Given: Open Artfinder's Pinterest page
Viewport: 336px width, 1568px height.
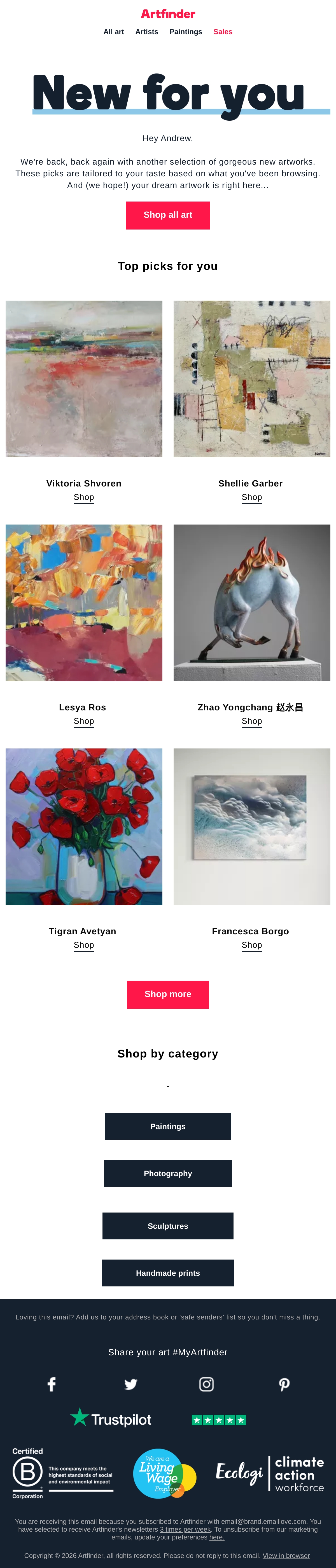Looking at the screenshot, I should click(284, 1385).
